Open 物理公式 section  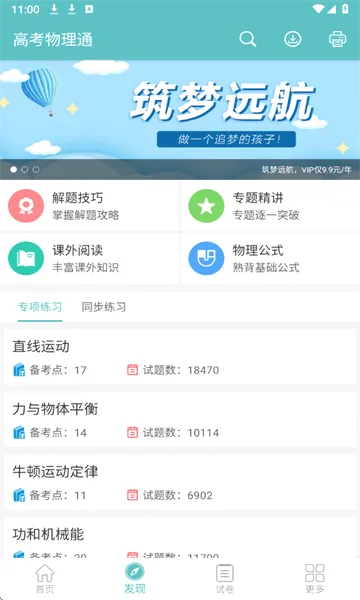270,258
